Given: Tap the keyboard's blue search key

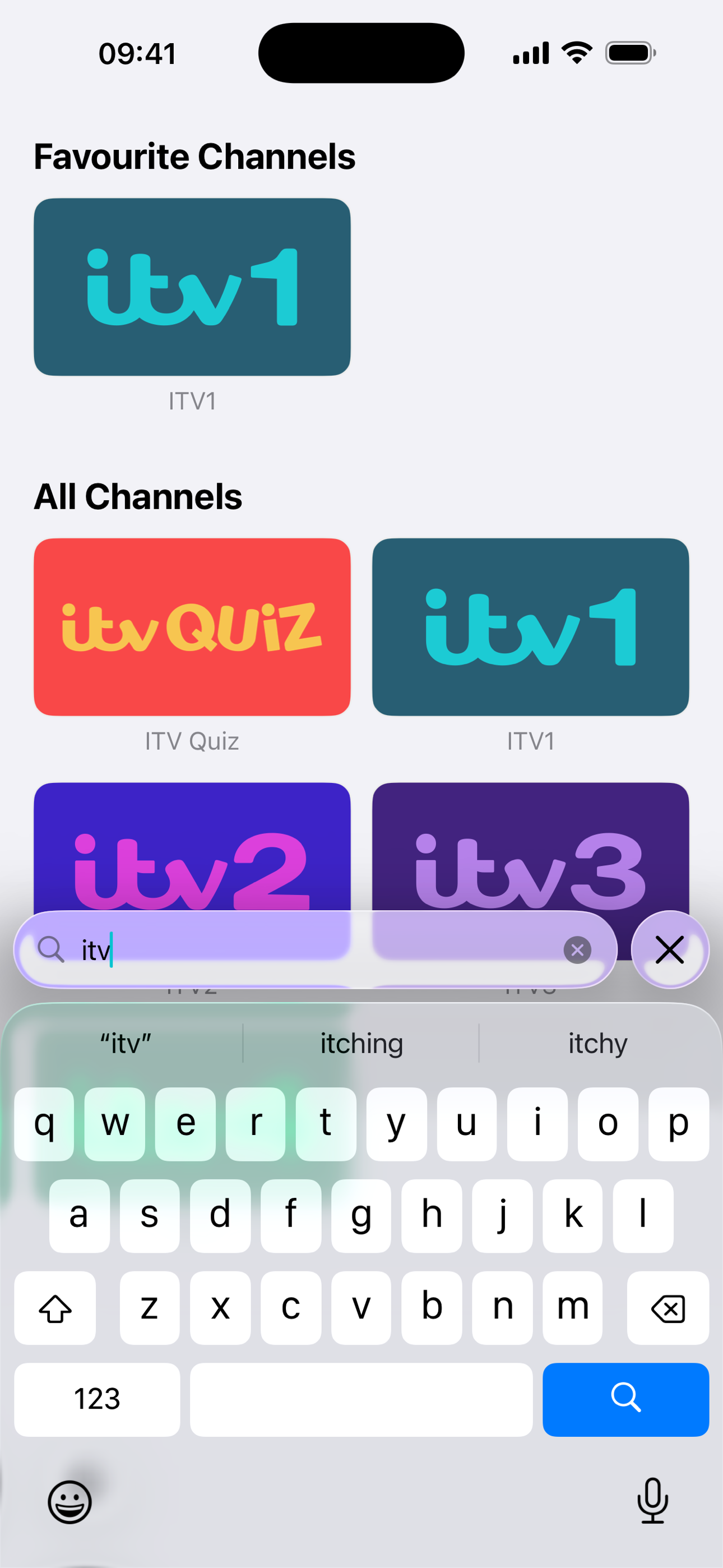Looking at the screenshot, I should coord(625,1399).
